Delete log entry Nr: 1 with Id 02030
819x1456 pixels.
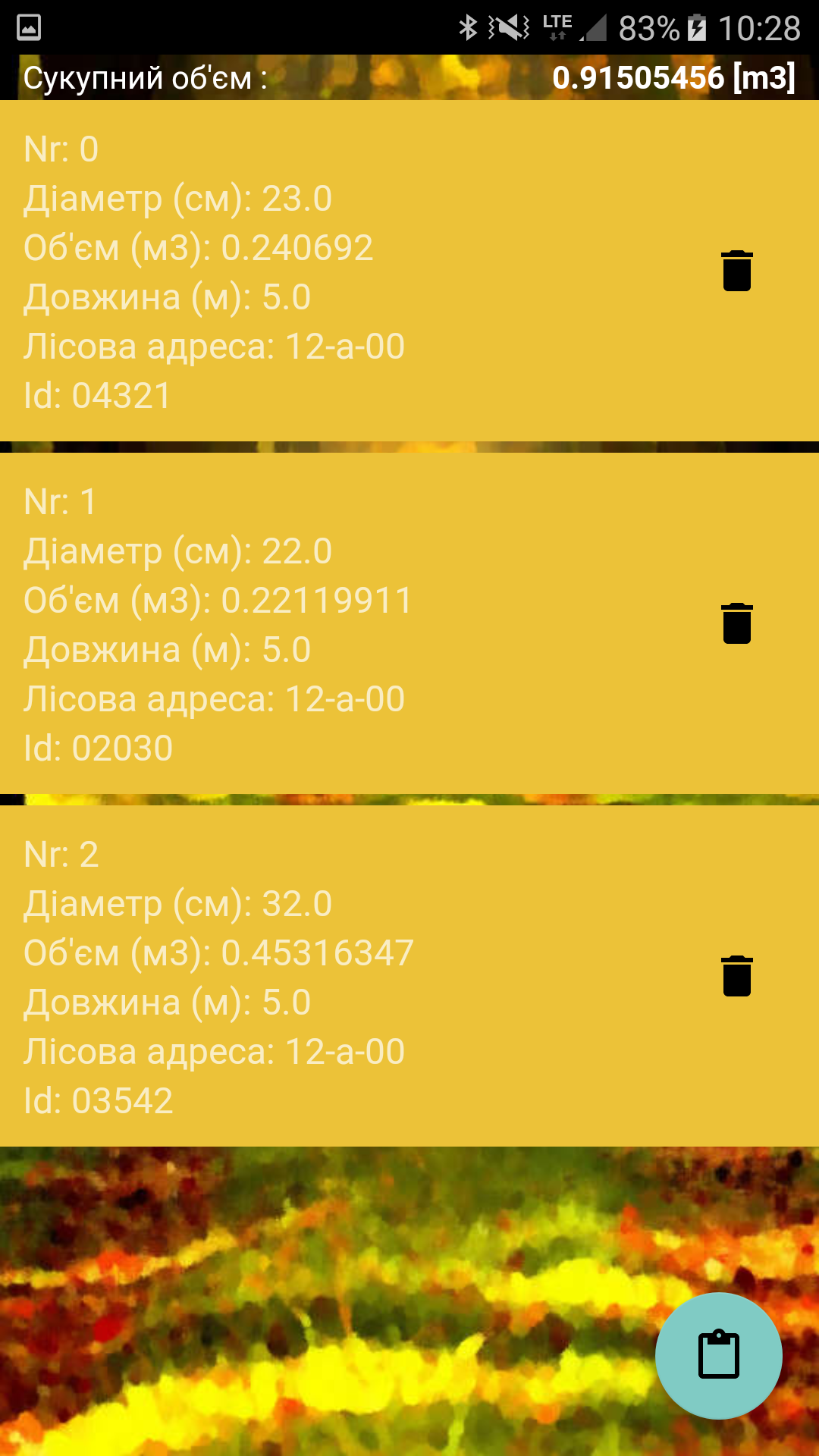pos(736,623)
